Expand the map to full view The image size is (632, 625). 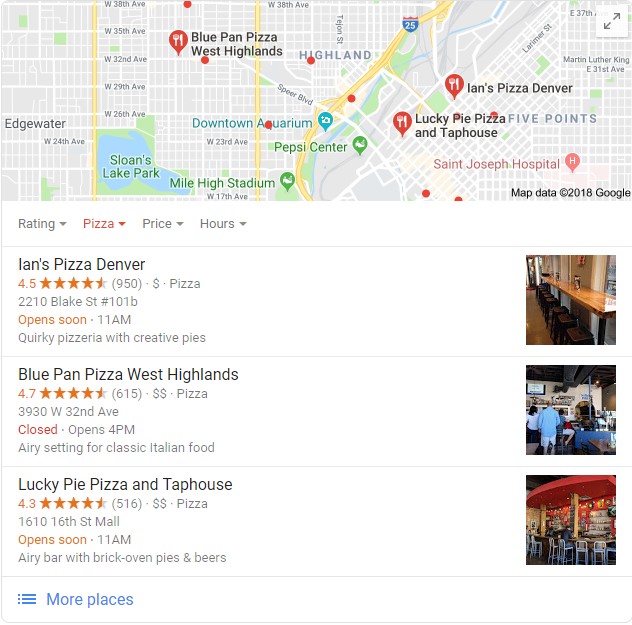pyautogui.click(x=610, y=22)
